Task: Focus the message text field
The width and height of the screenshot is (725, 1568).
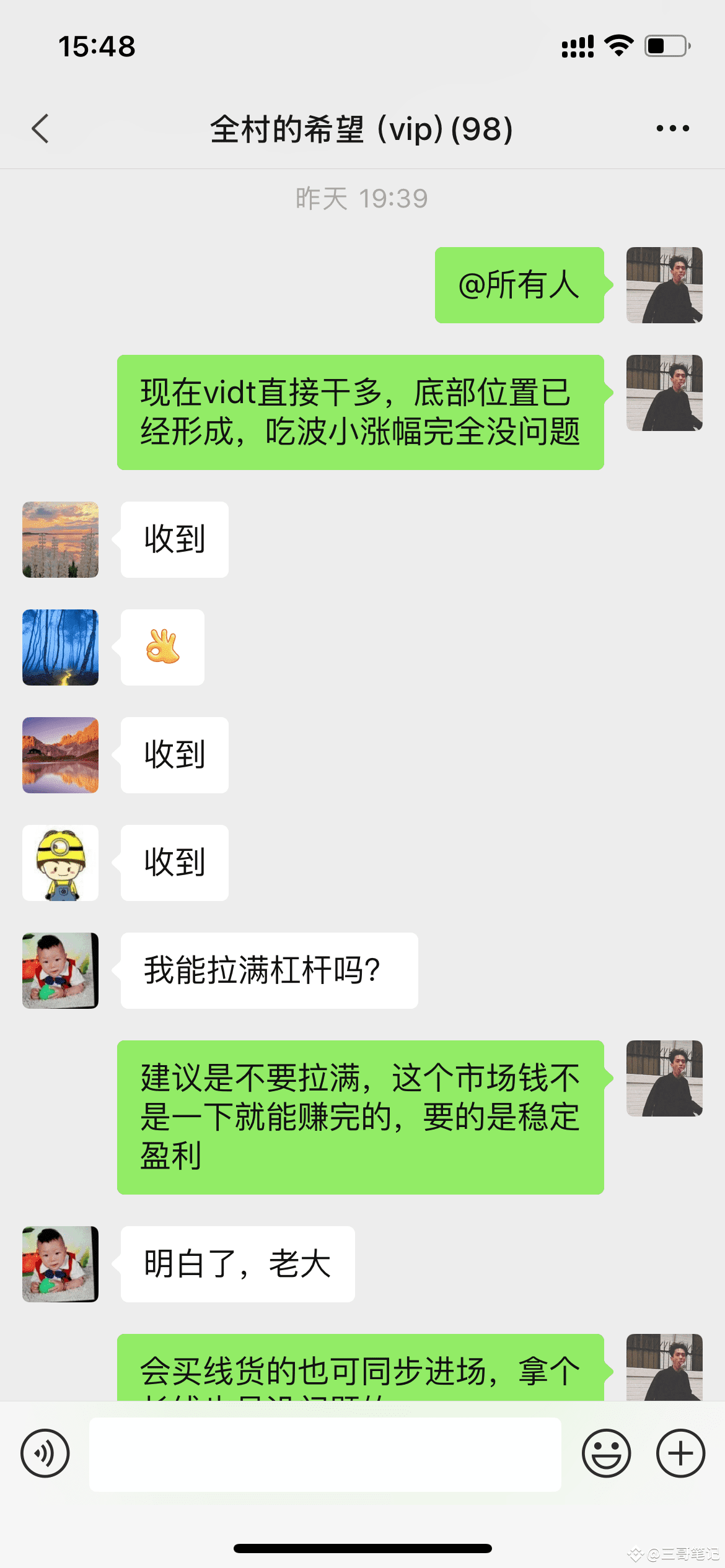Action: pyautogui.click(x=325, y=1454)
